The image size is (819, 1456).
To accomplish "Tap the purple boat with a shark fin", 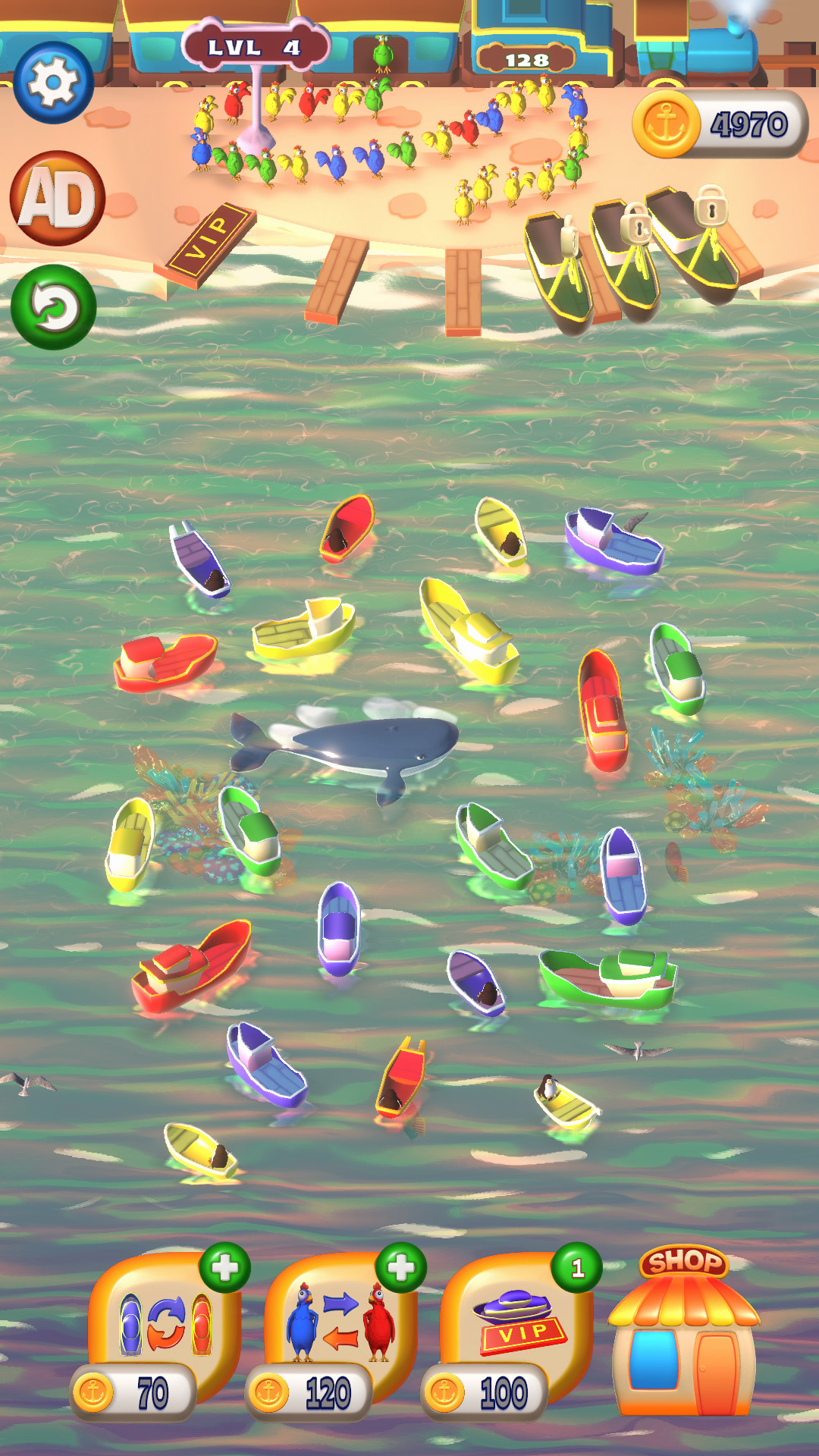I will tap(613, 540).
